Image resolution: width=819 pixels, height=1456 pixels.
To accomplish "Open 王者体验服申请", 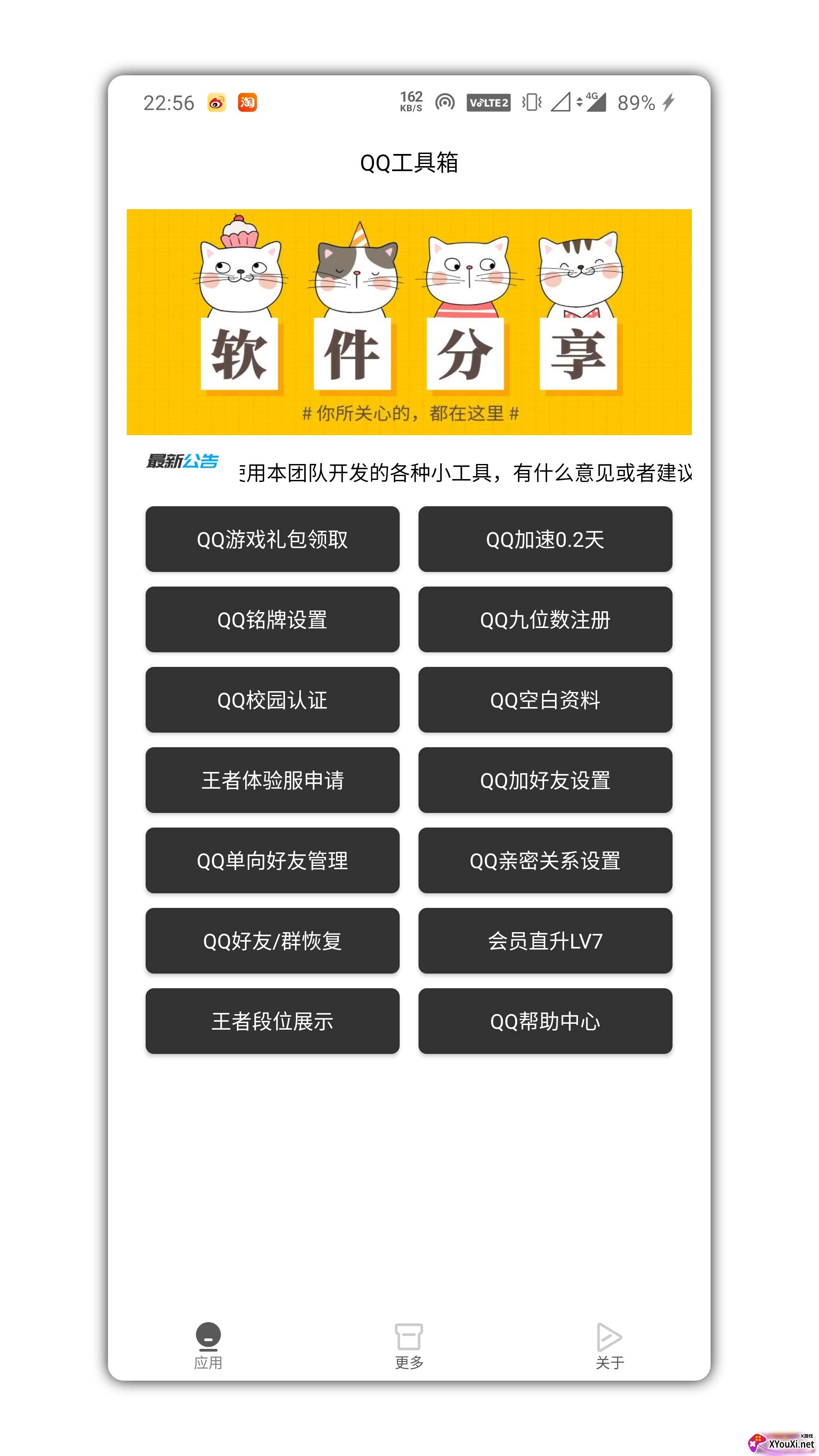I will click(x=272, y=780).
